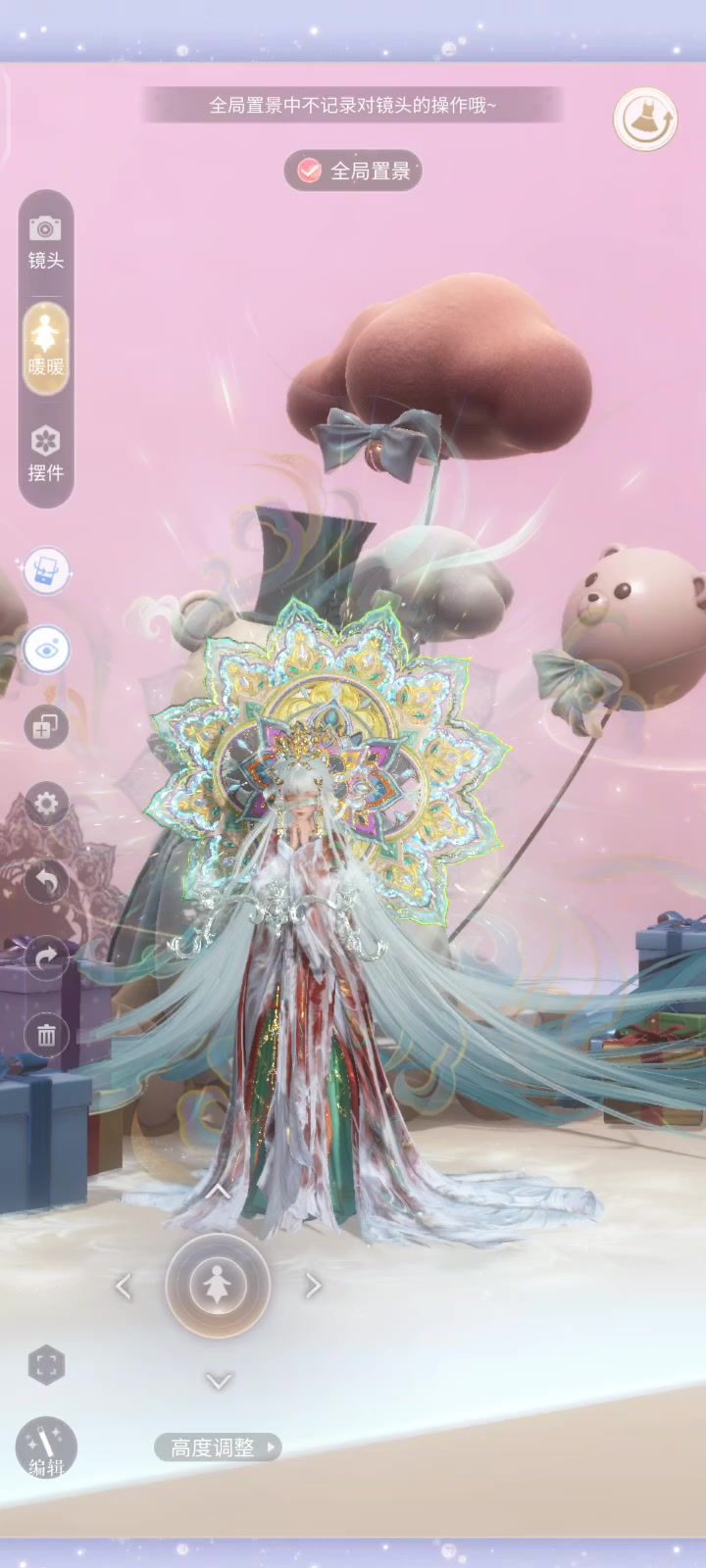Screen dimensions: 706x1568
Task: Switch to the 摆件 props tab
Action: (46, 453)
